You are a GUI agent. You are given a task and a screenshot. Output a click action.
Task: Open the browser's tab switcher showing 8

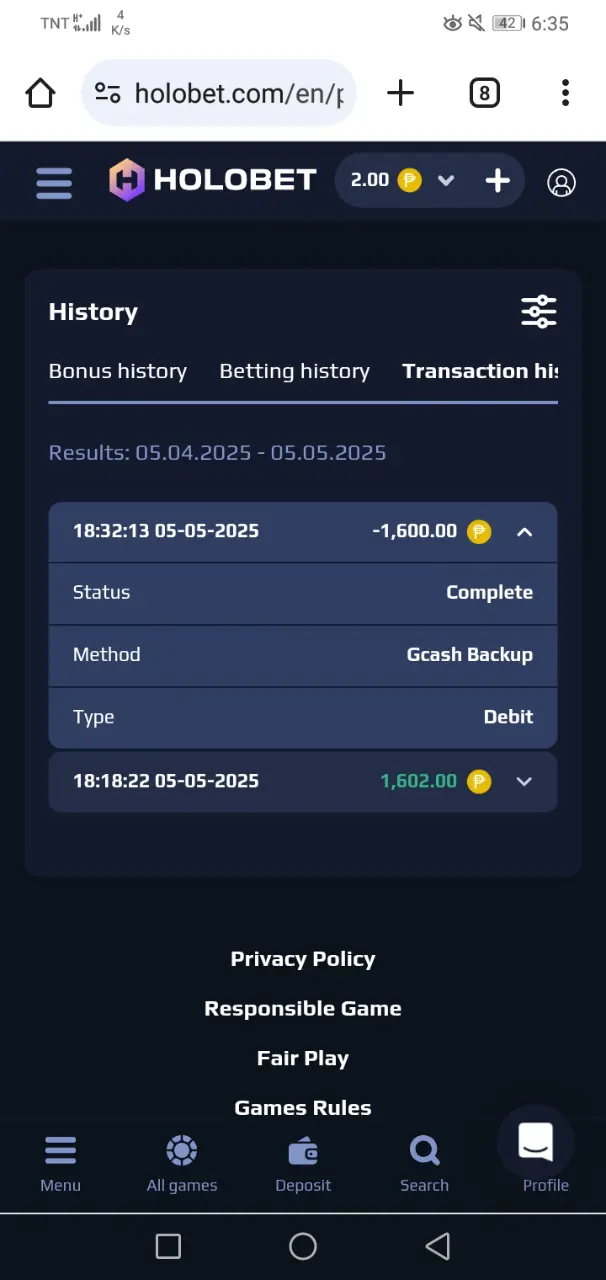tap(484, 94)
